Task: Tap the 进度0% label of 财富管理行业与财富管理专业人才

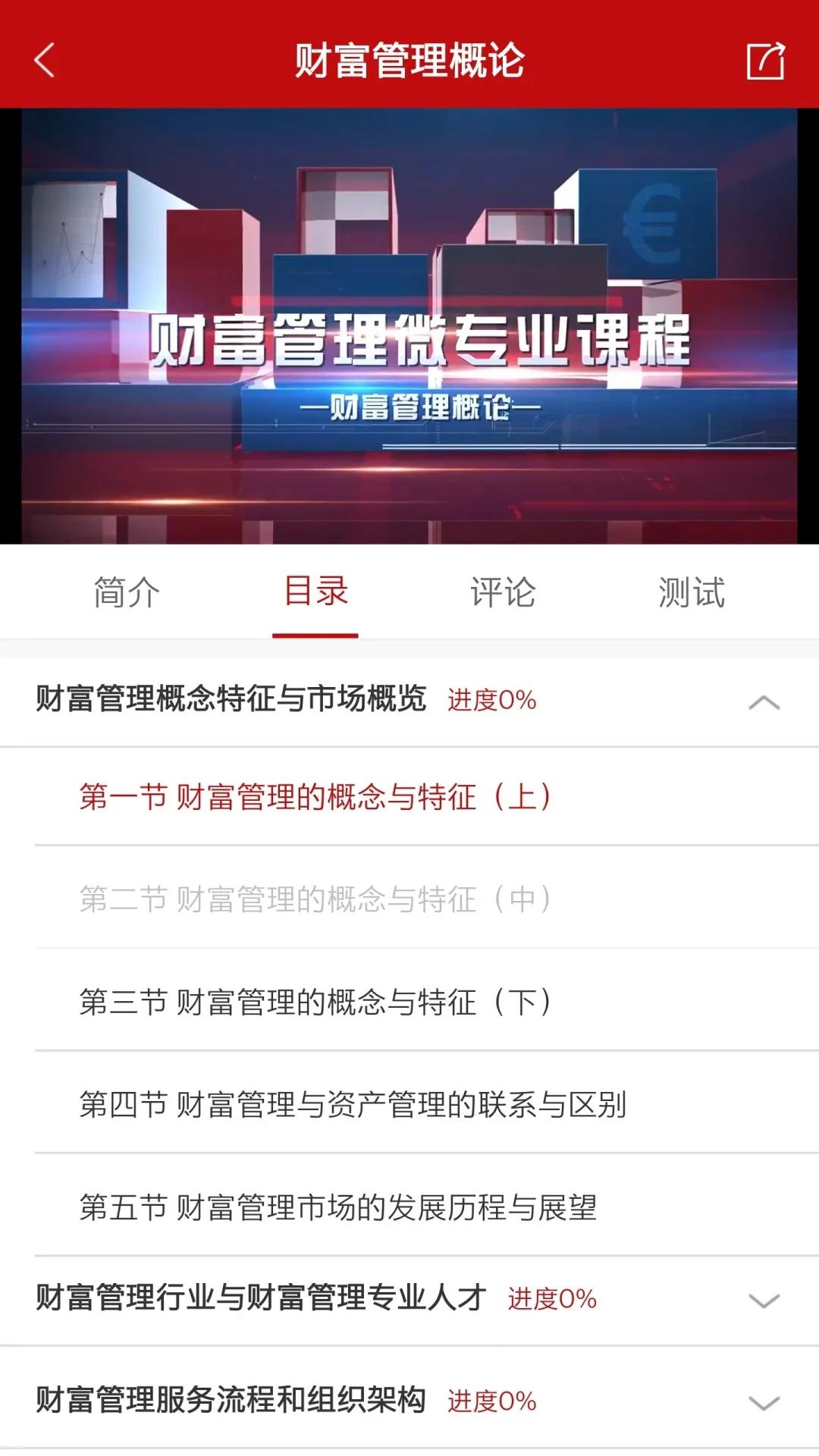Action: [x=553, y=1298]
